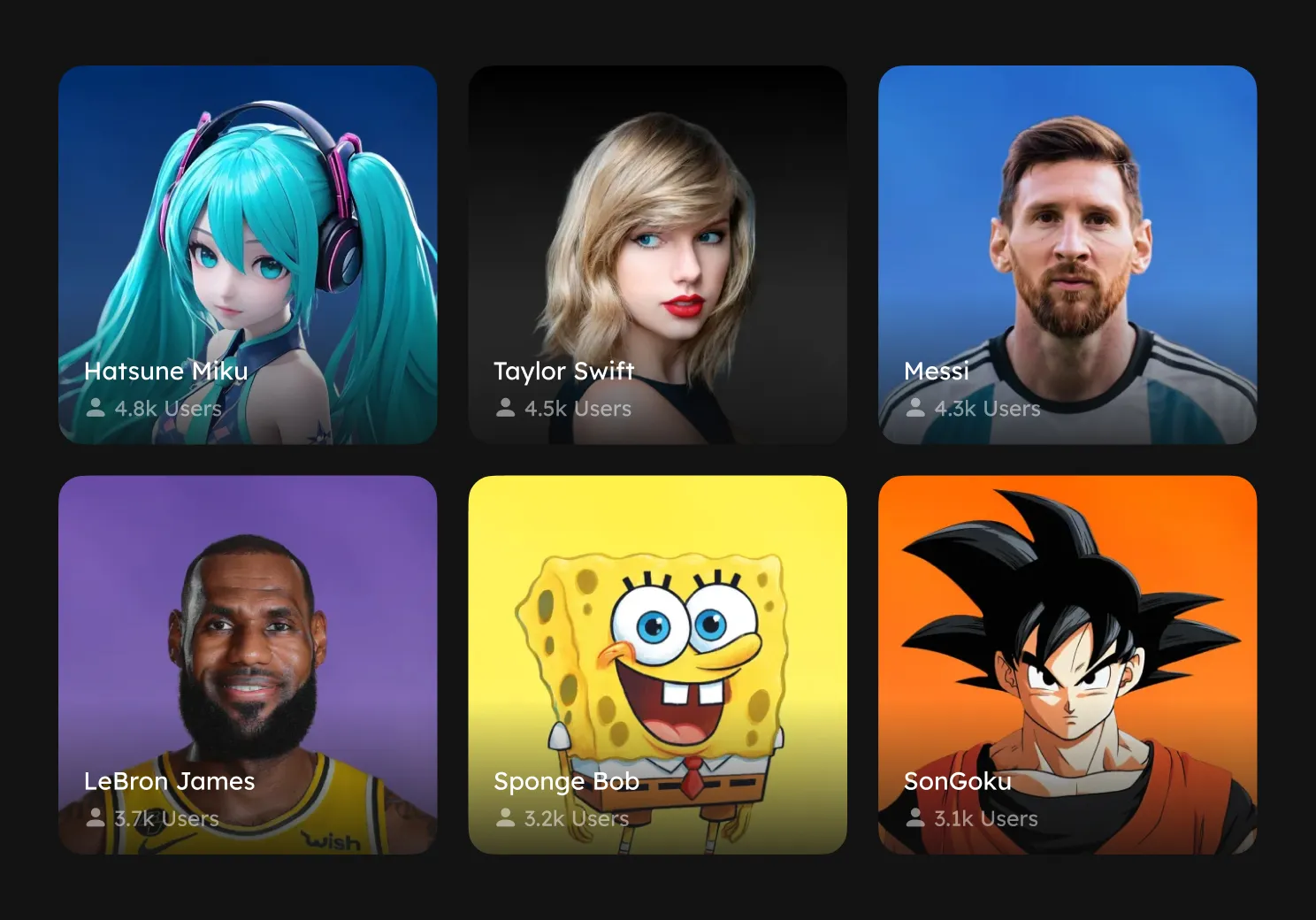Select the Taylor Swift card

(x=657, y=255)
